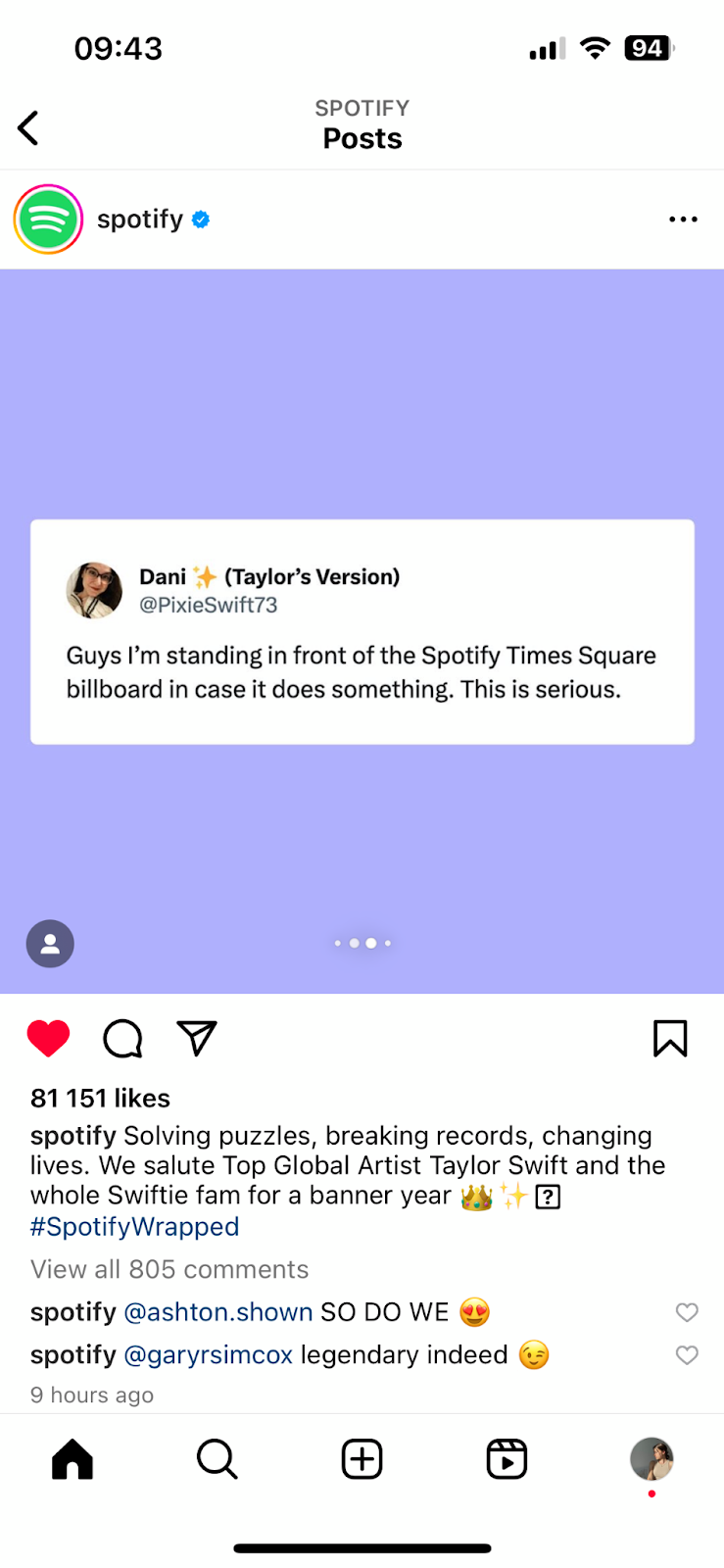The image size is (724, 1568).
Task: Open the spotify username in the post header
Action: tap(140, 220)
